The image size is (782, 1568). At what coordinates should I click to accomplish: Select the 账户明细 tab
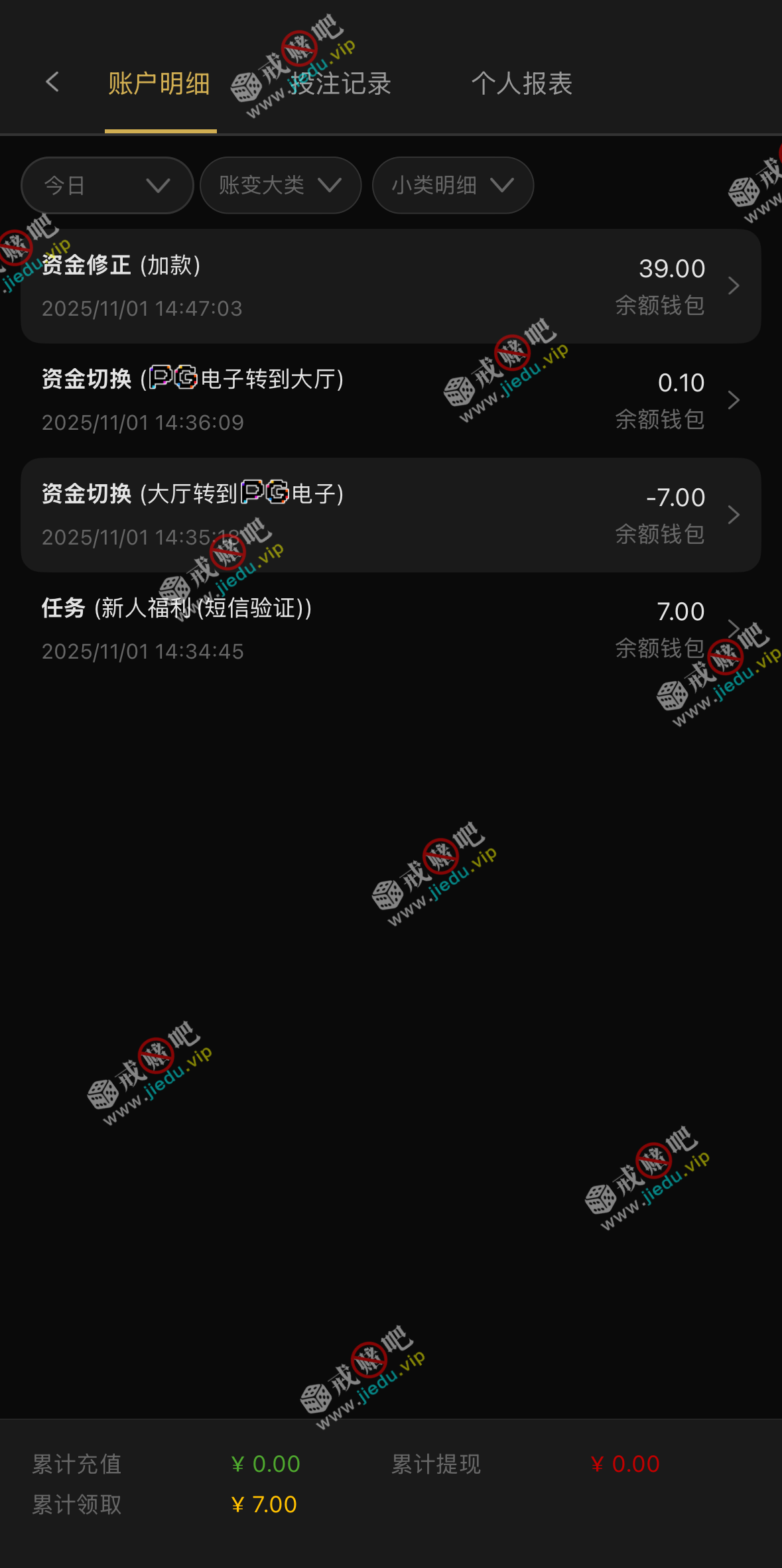[x=159, y=84]
